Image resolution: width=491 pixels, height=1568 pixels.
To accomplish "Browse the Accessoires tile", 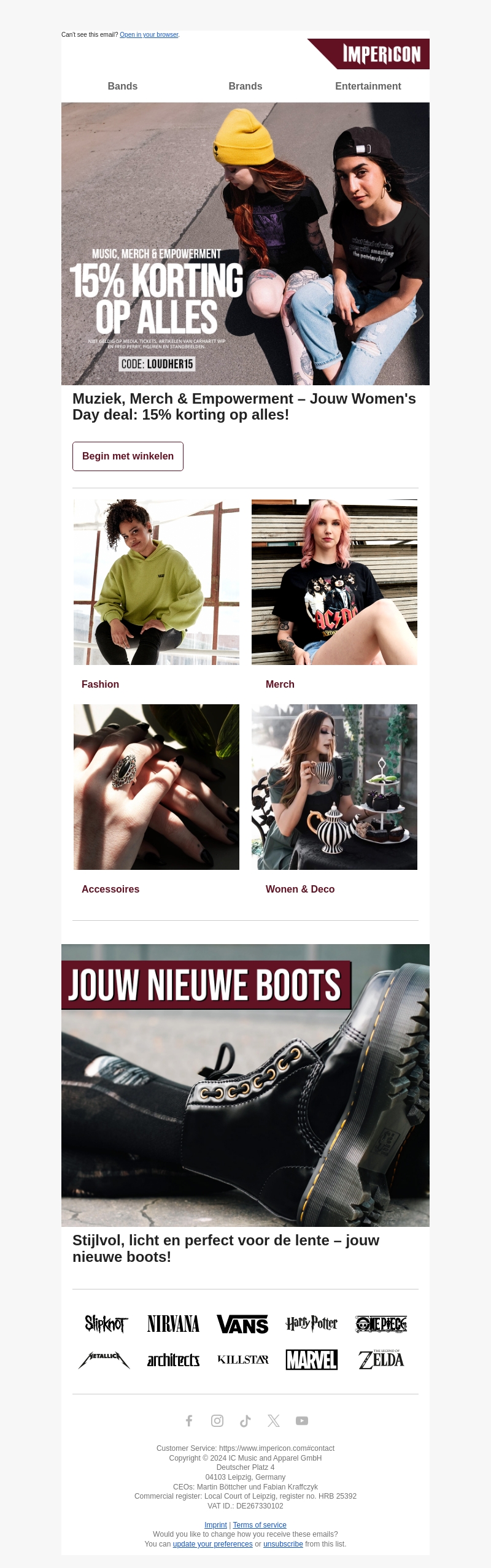I will click(157, 787).
